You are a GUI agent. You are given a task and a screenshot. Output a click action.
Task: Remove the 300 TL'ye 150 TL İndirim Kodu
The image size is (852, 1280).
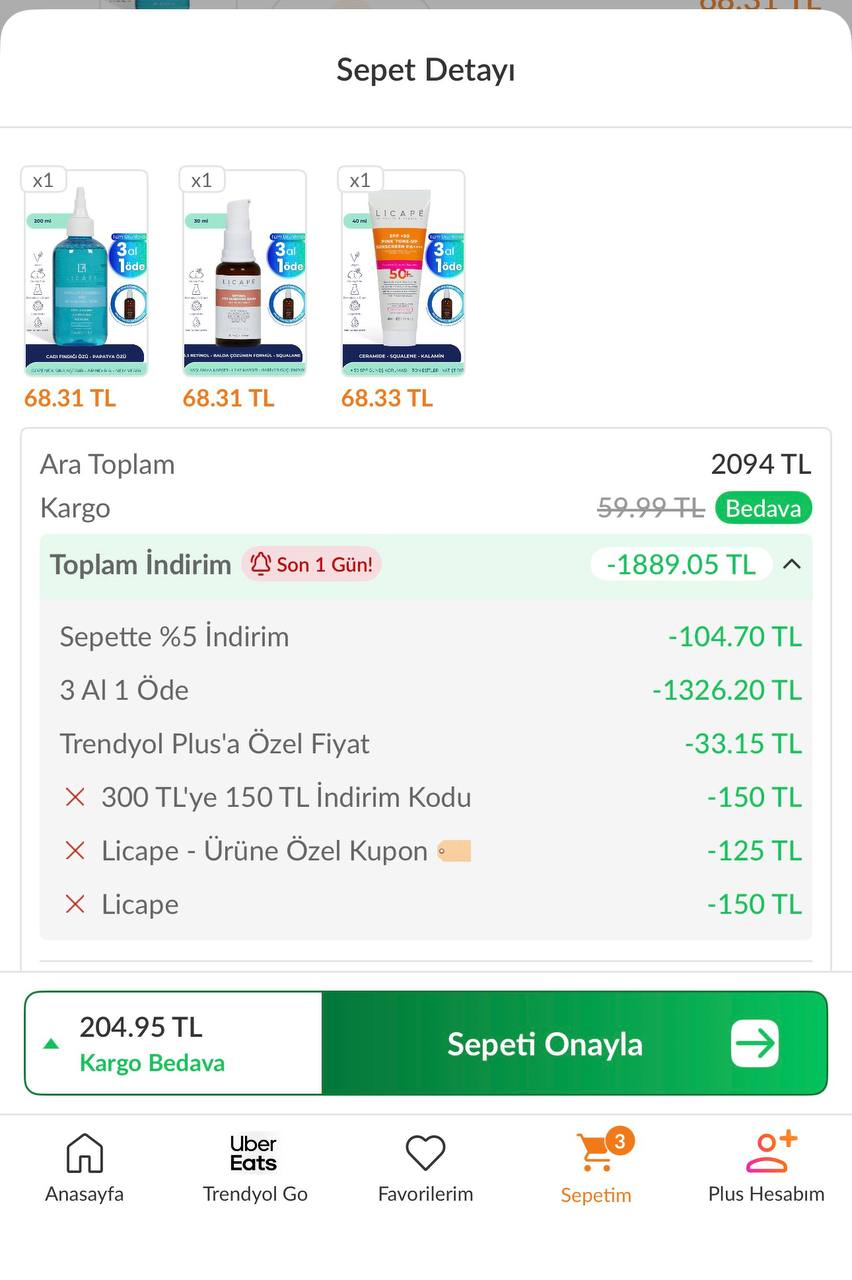tap(75, 797)
